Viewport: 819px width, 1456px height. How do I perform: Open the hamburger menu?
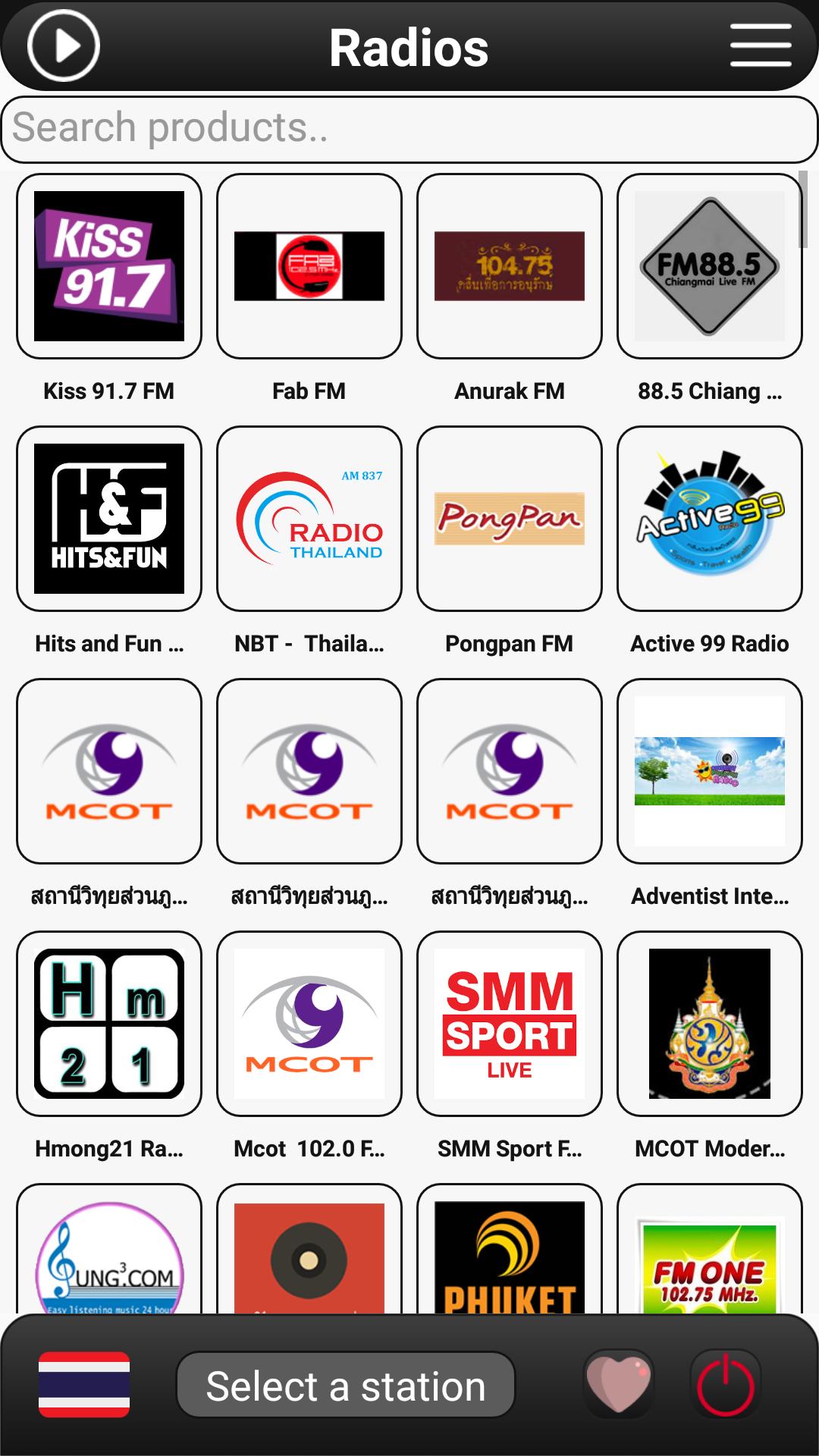761,45
